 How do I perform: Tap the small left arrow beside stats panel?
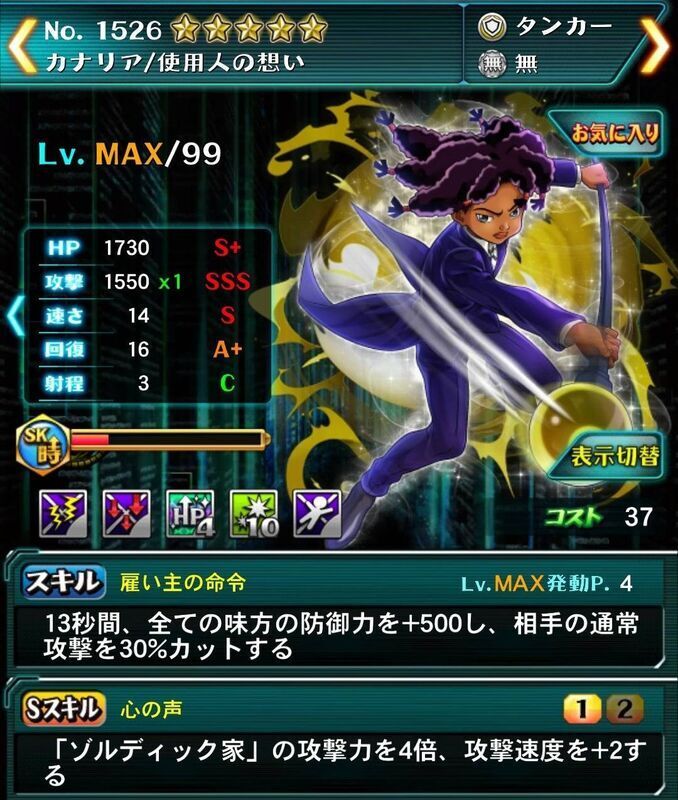tap(15, 315)
